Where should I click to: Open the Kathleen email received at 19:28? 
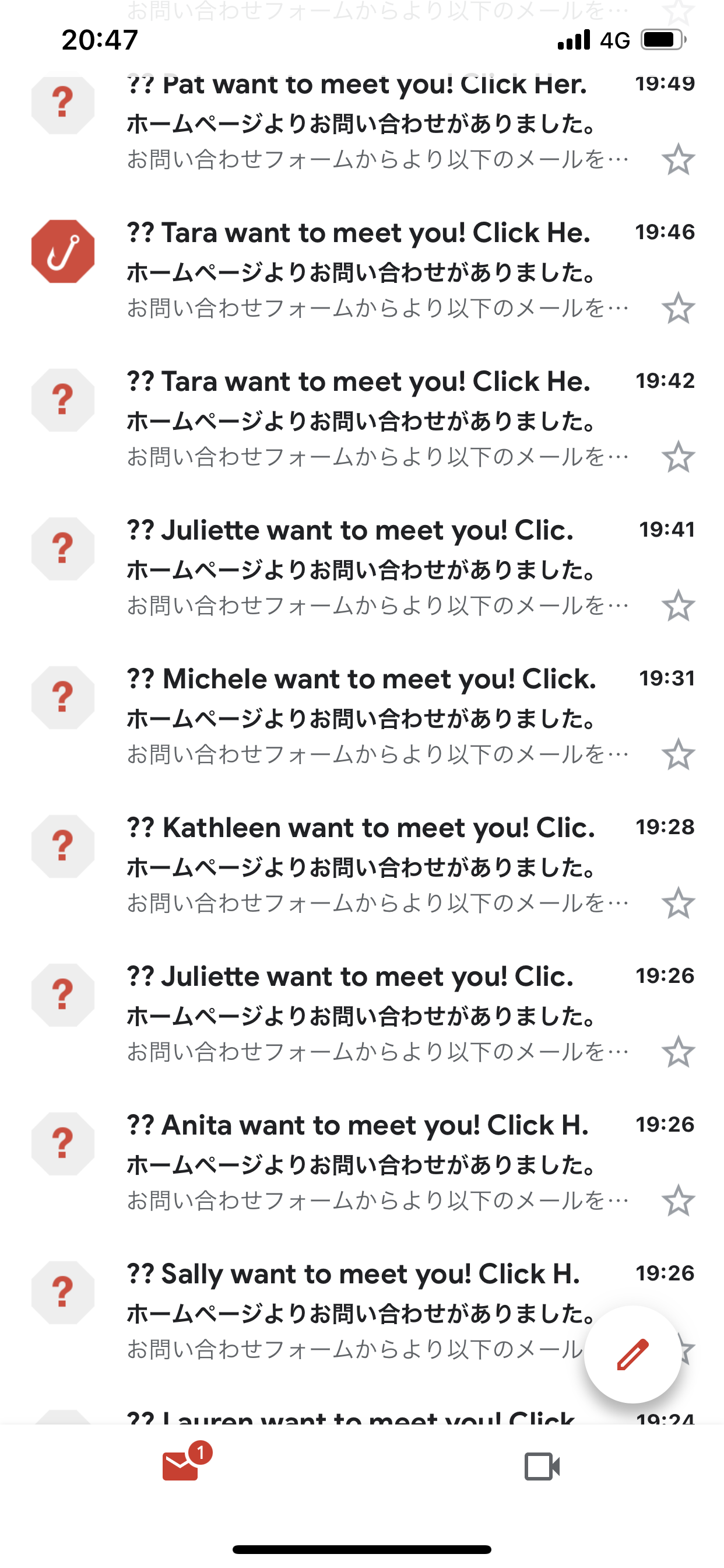click(362, 865)
